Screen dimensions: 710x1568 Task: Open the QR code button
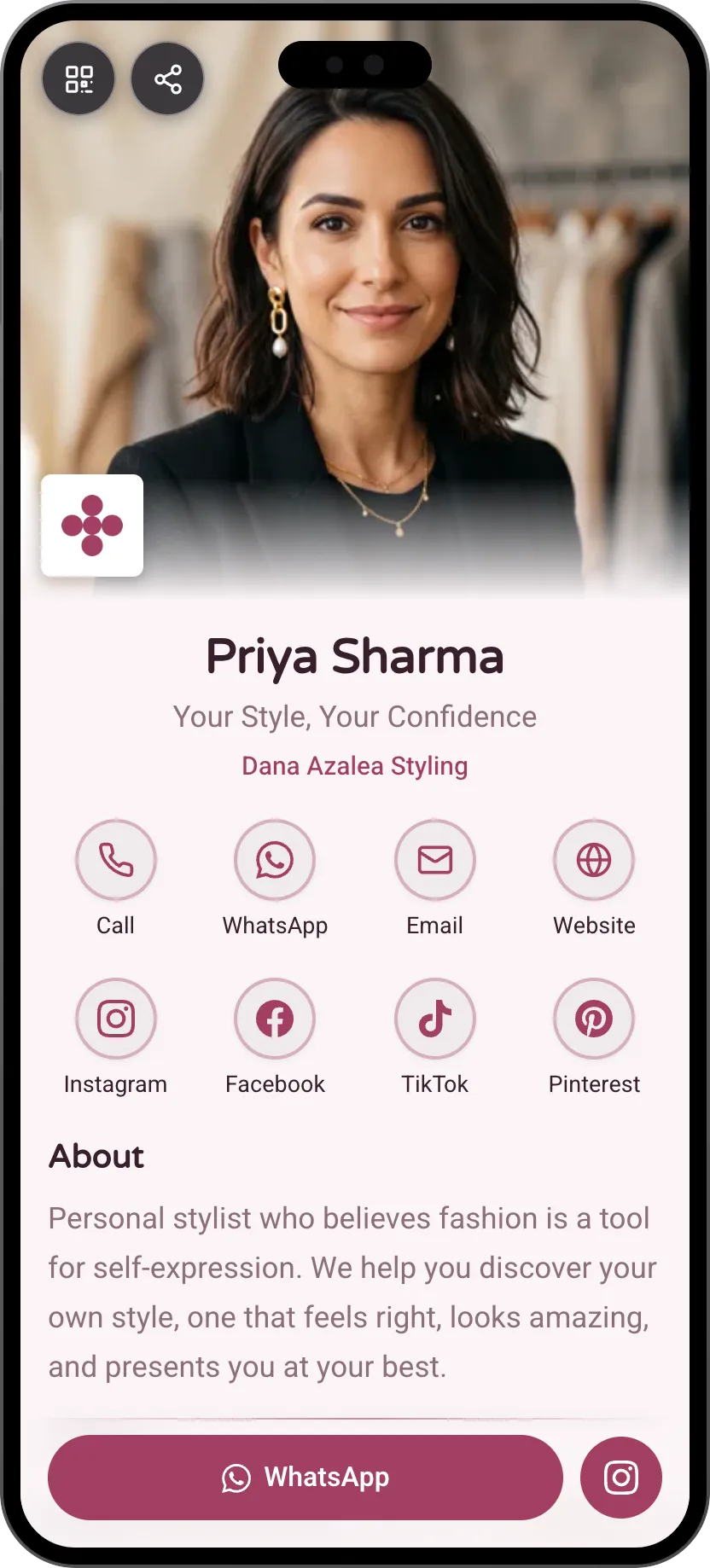click(79, 79)
